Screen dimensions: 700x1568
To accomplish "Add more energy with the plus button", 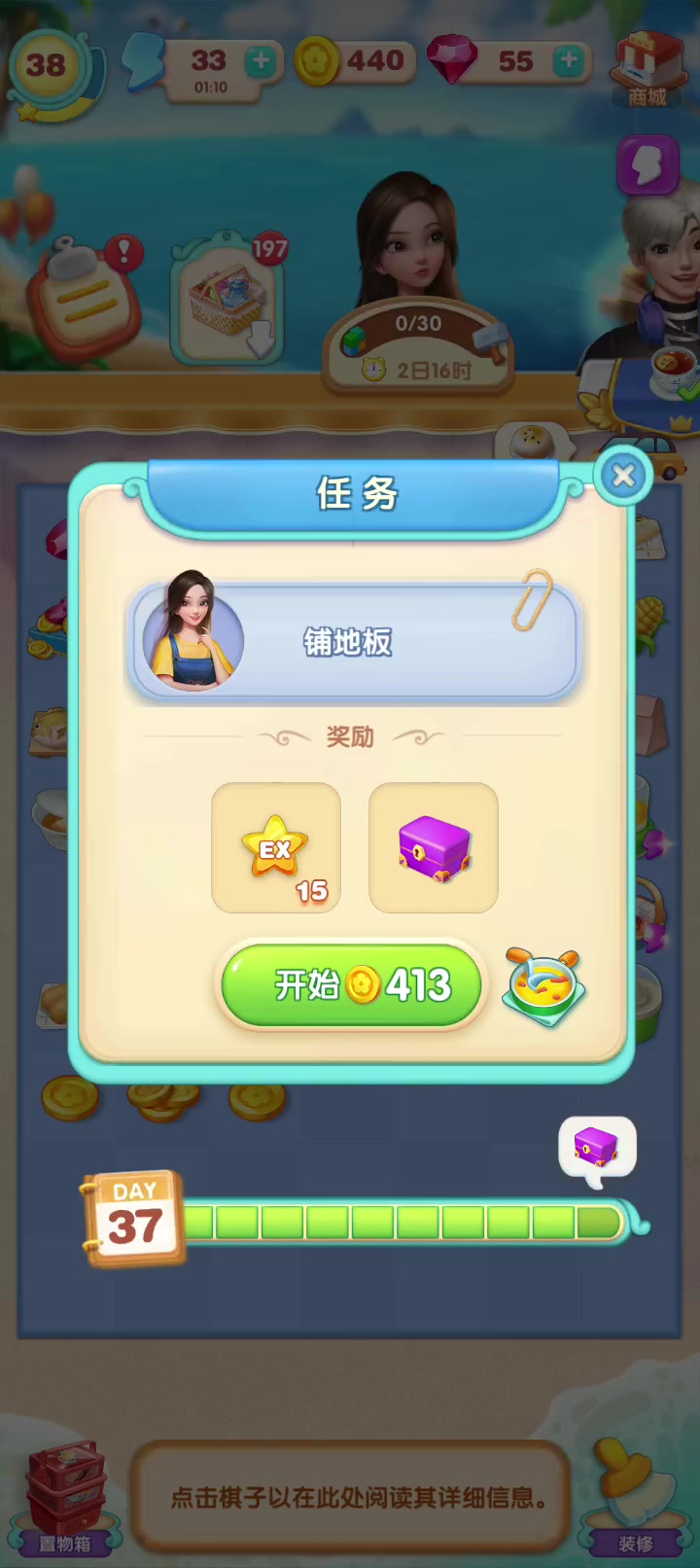I will [x=260, y=61].
